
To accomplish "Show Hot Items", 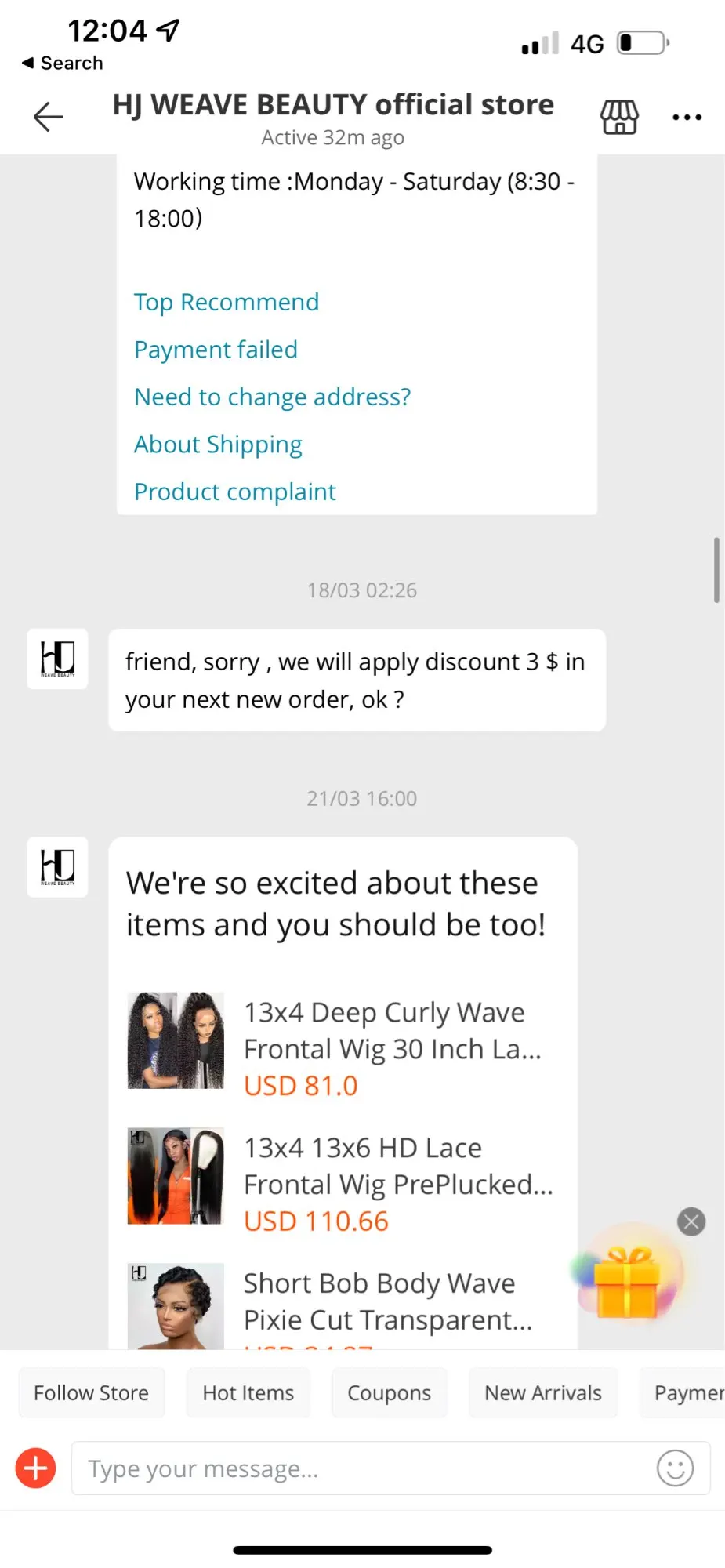I will (248, 1392).
